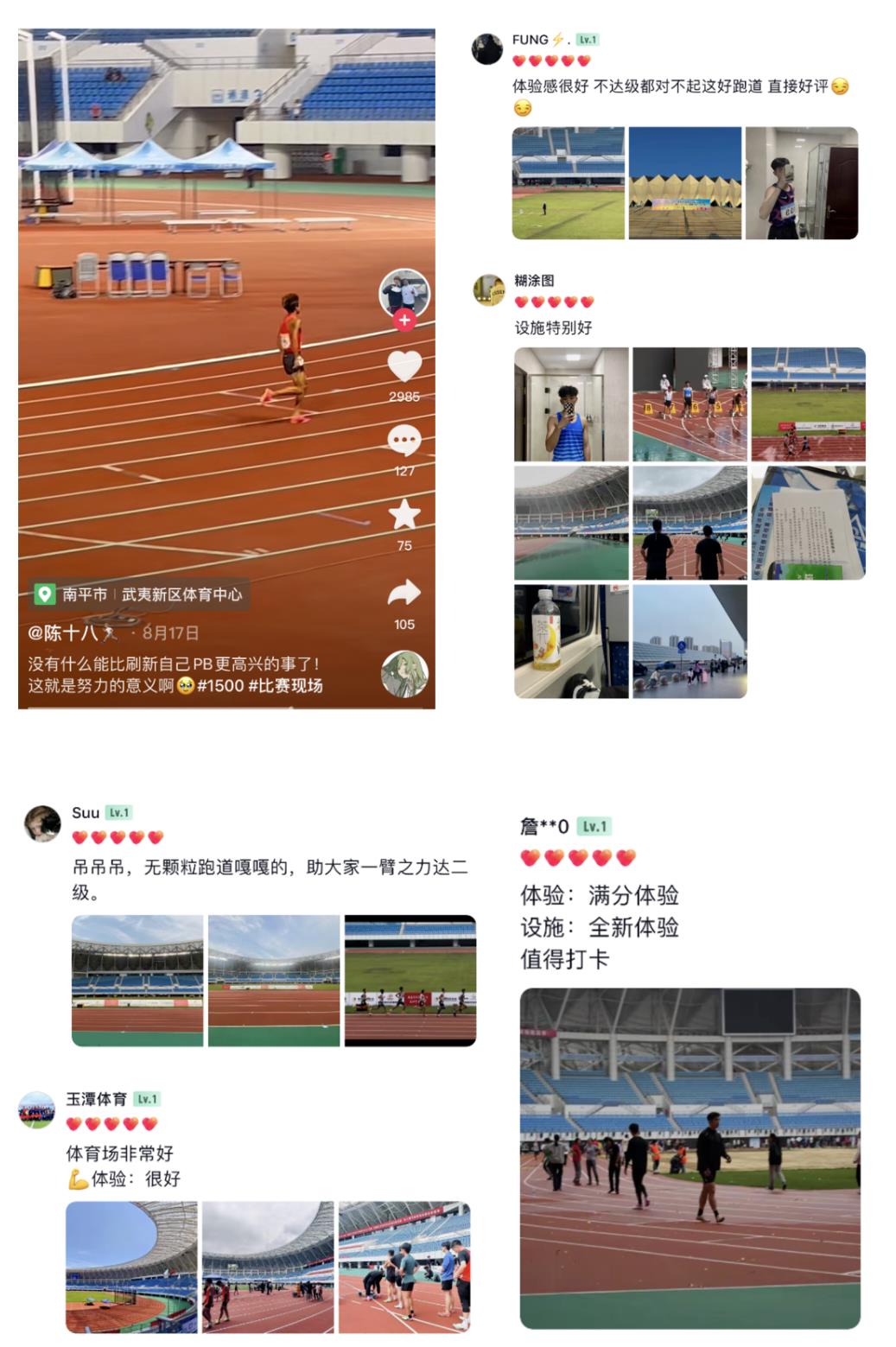Favorite the video using the star icon

click(403, 513)
